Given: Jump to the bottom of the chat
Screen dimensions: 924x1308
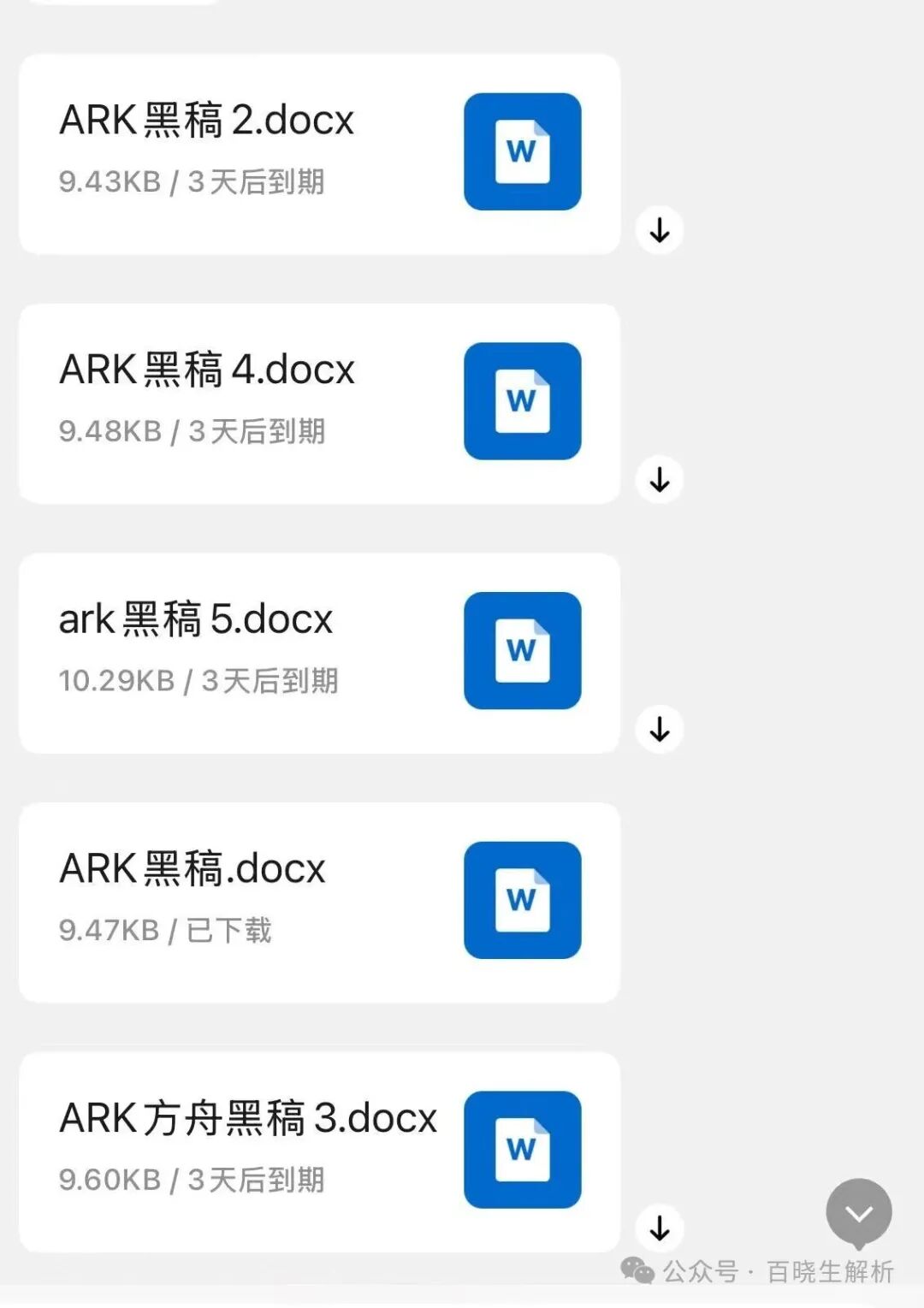Looking at the screenshot, I should (858, 1212).
